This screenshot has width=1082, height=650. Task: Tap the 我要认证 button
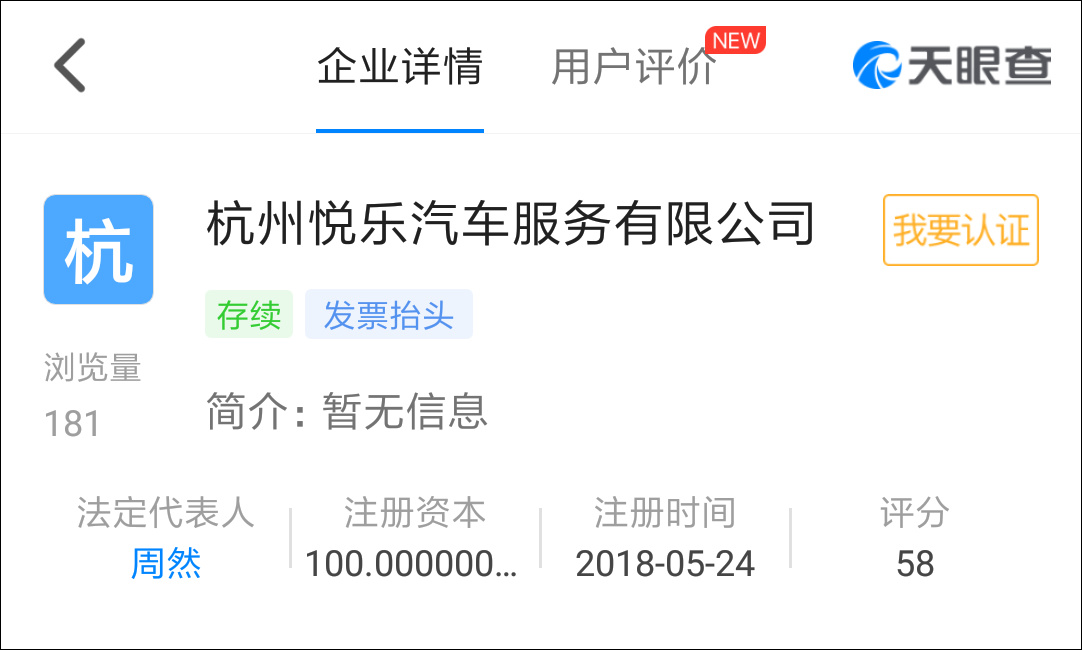[960, 230]
